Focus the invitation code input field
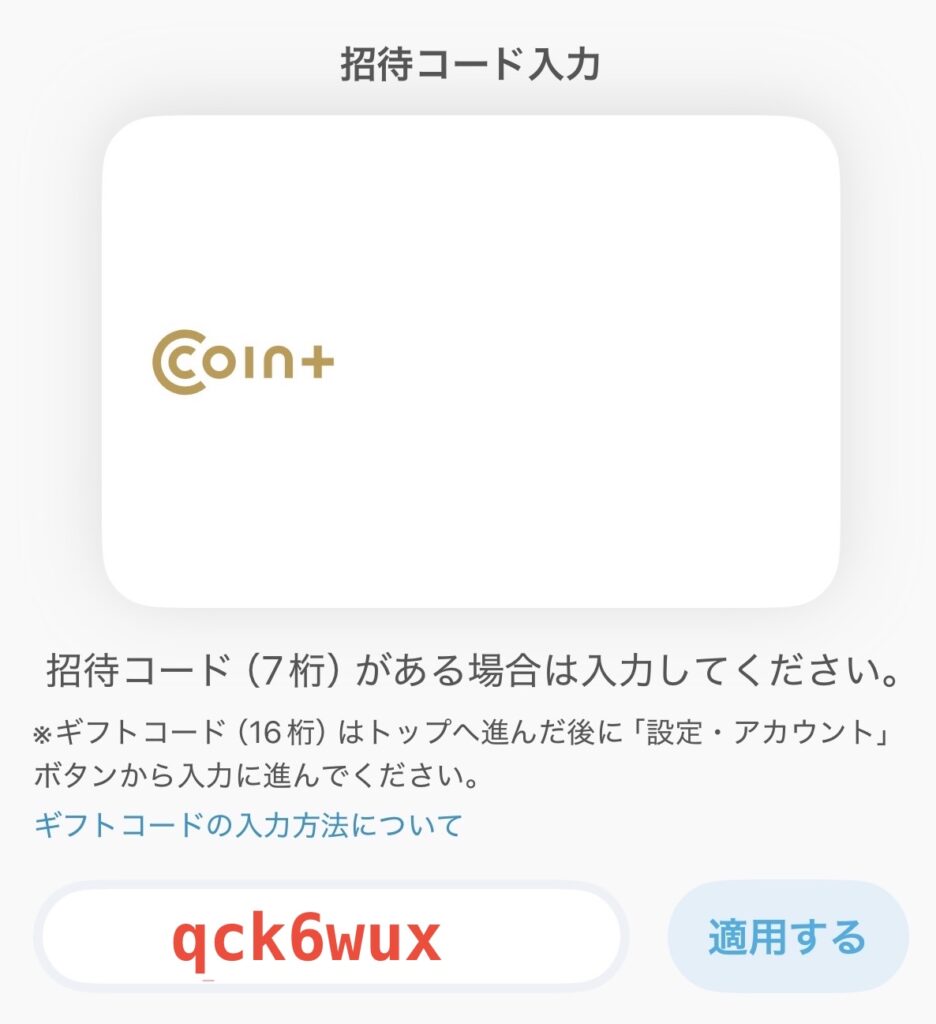 click(329, 938)
